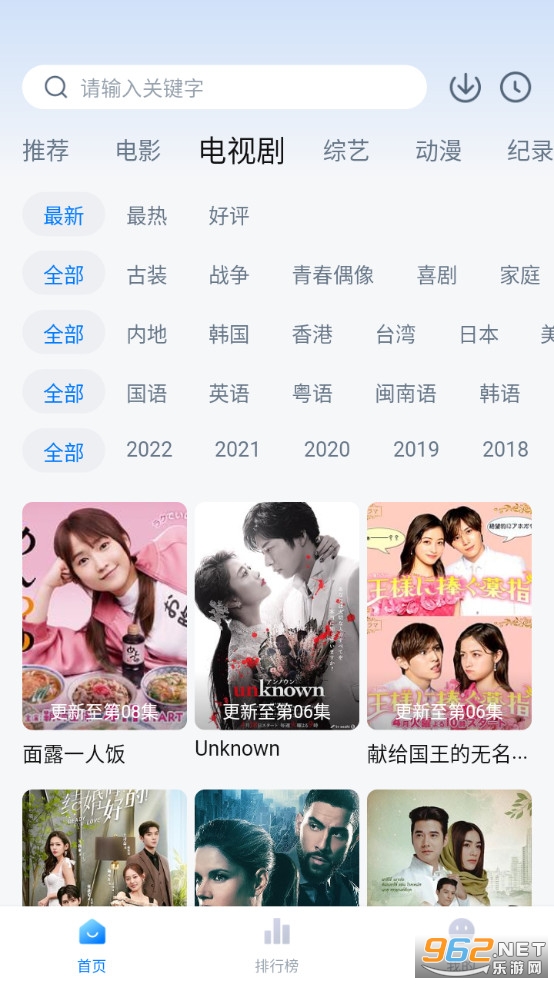The width and height of the screenshot is (554, 984).
Task: Filter genre by 古装
Action: [x=147, y=274]
